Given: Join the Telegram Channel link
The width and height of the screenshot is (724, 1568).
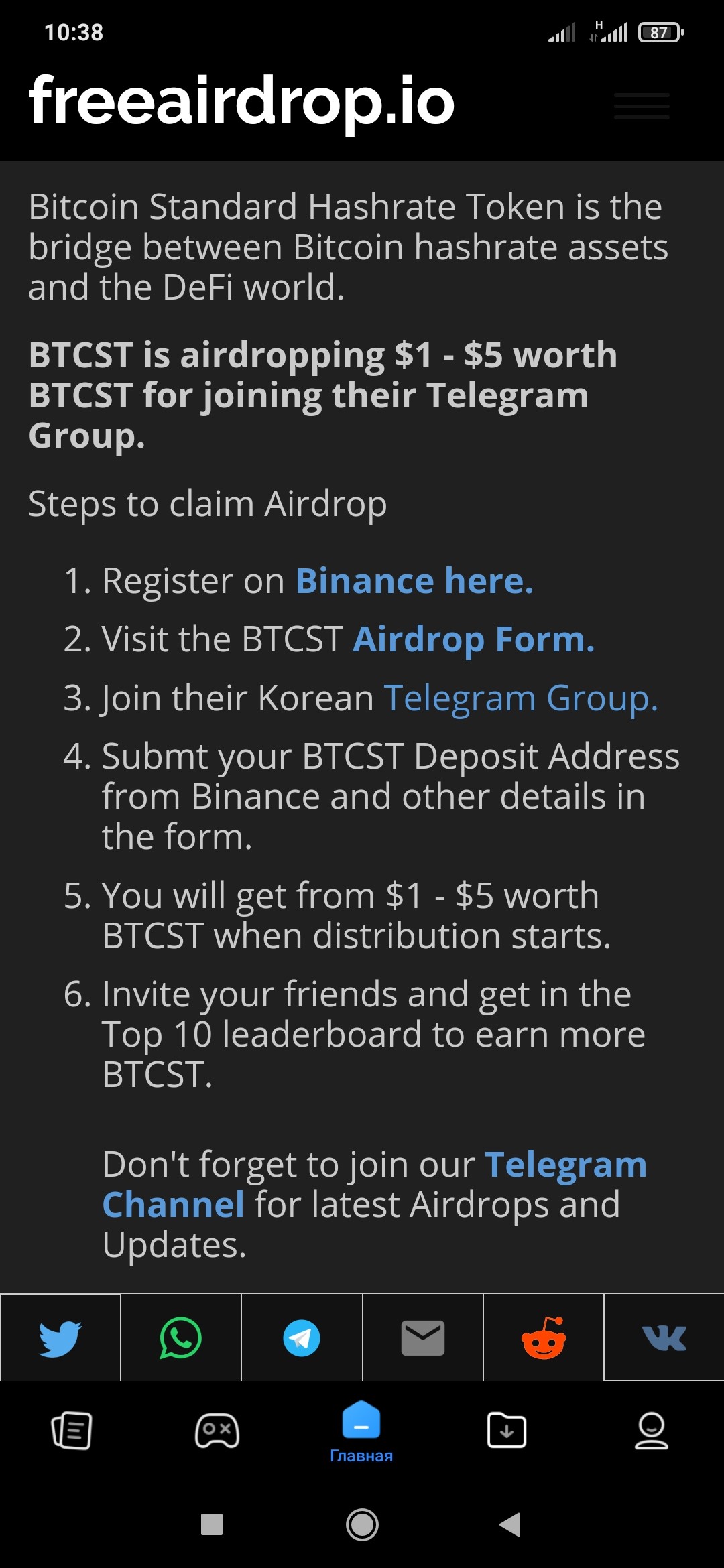Looking at the screenshot, I should coord(374,1184).
